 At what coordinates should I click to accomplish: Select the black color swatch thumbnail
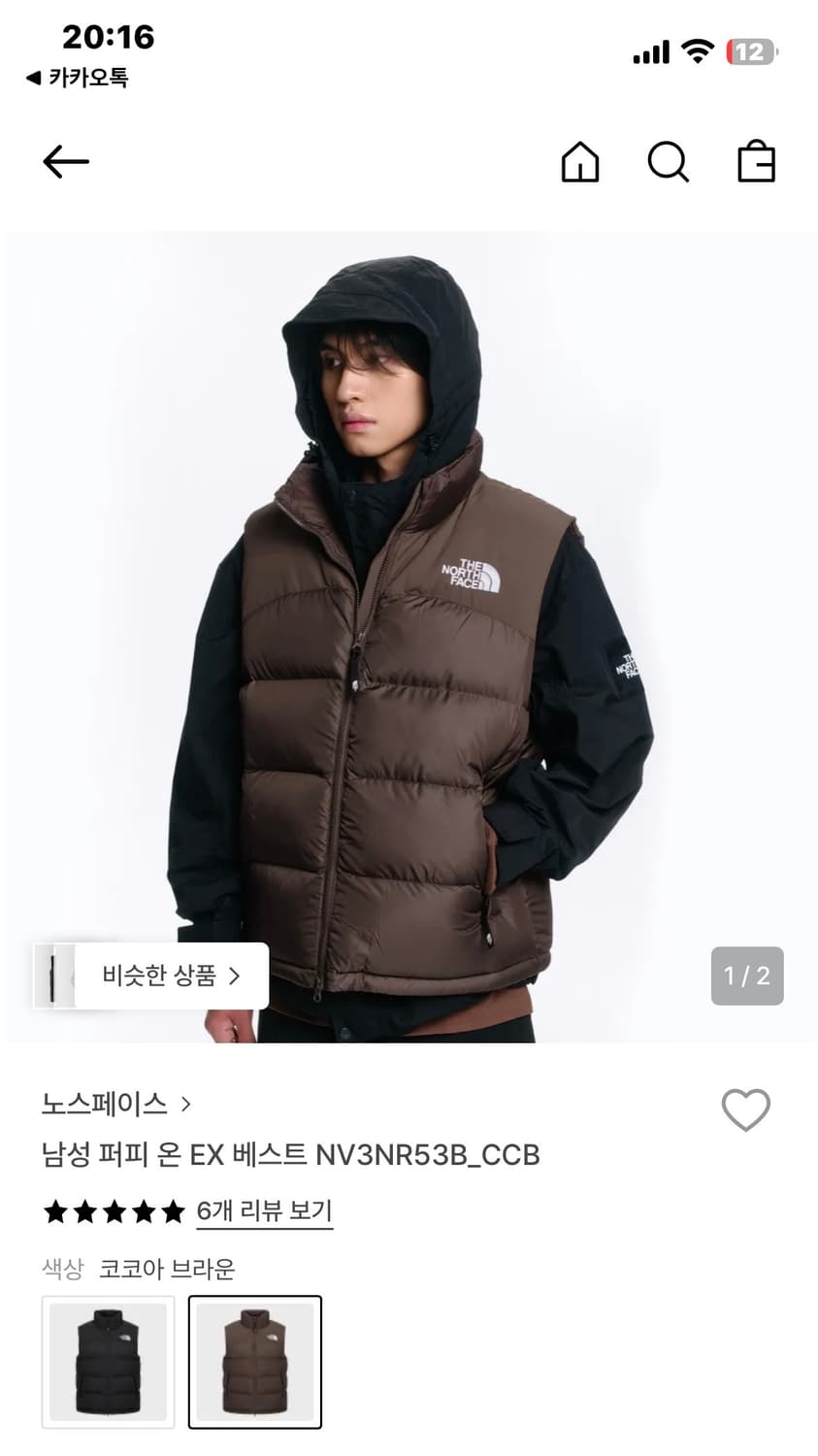(108, 1362)
